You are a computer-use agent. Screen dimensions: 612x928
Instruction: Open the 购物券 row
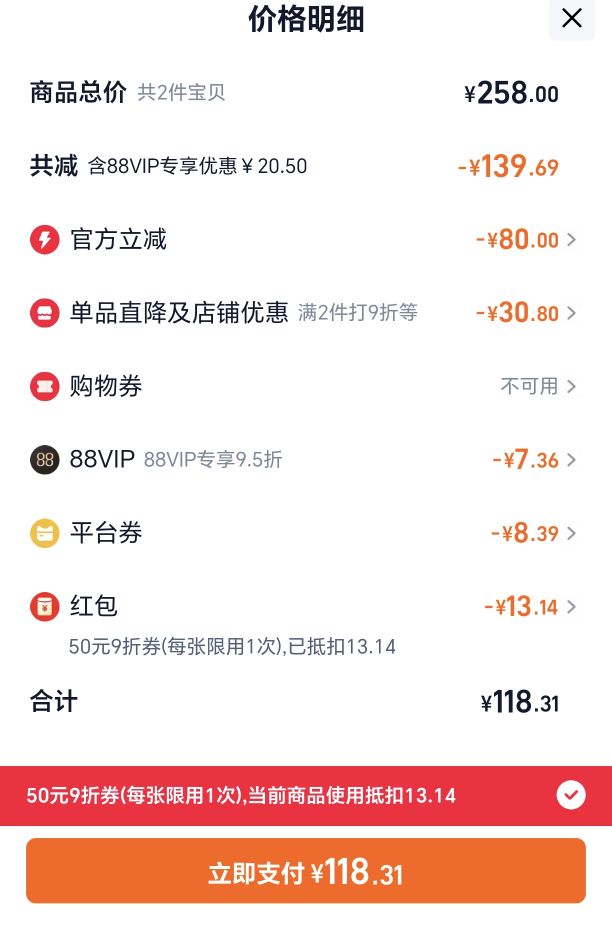(x=303, y=386)
